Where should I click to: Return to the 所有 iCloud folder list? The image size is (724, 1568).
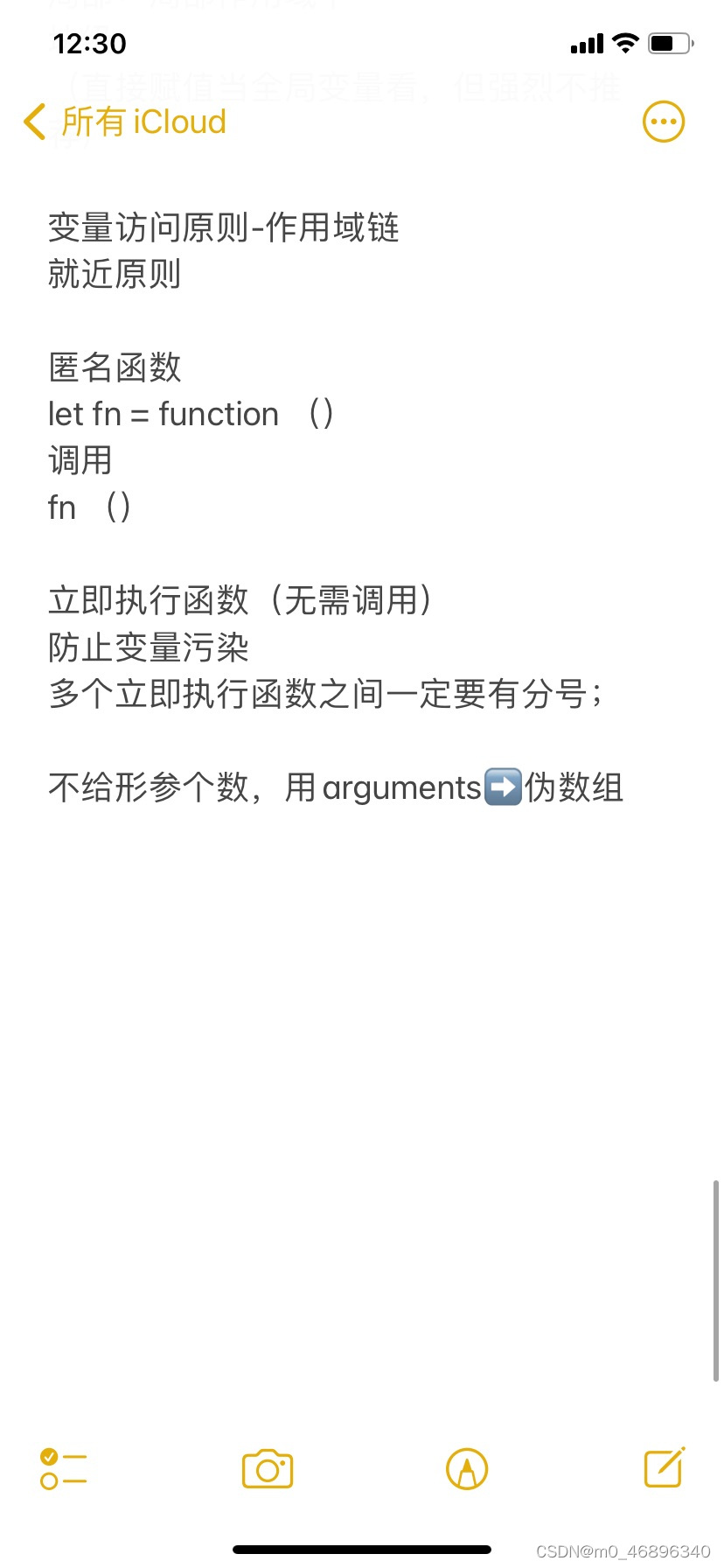(x=142, y=122)
